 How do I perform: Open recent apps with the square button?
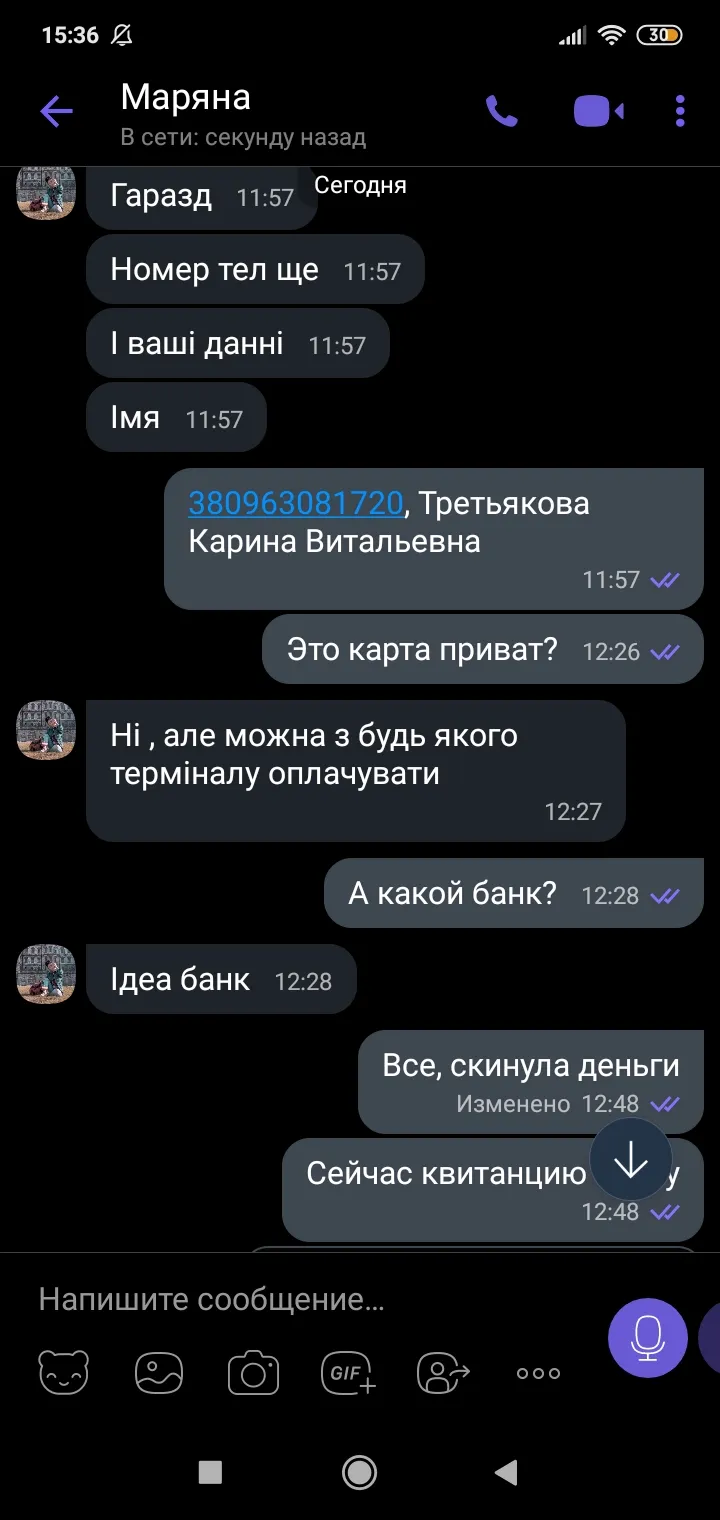[210, 1471]
